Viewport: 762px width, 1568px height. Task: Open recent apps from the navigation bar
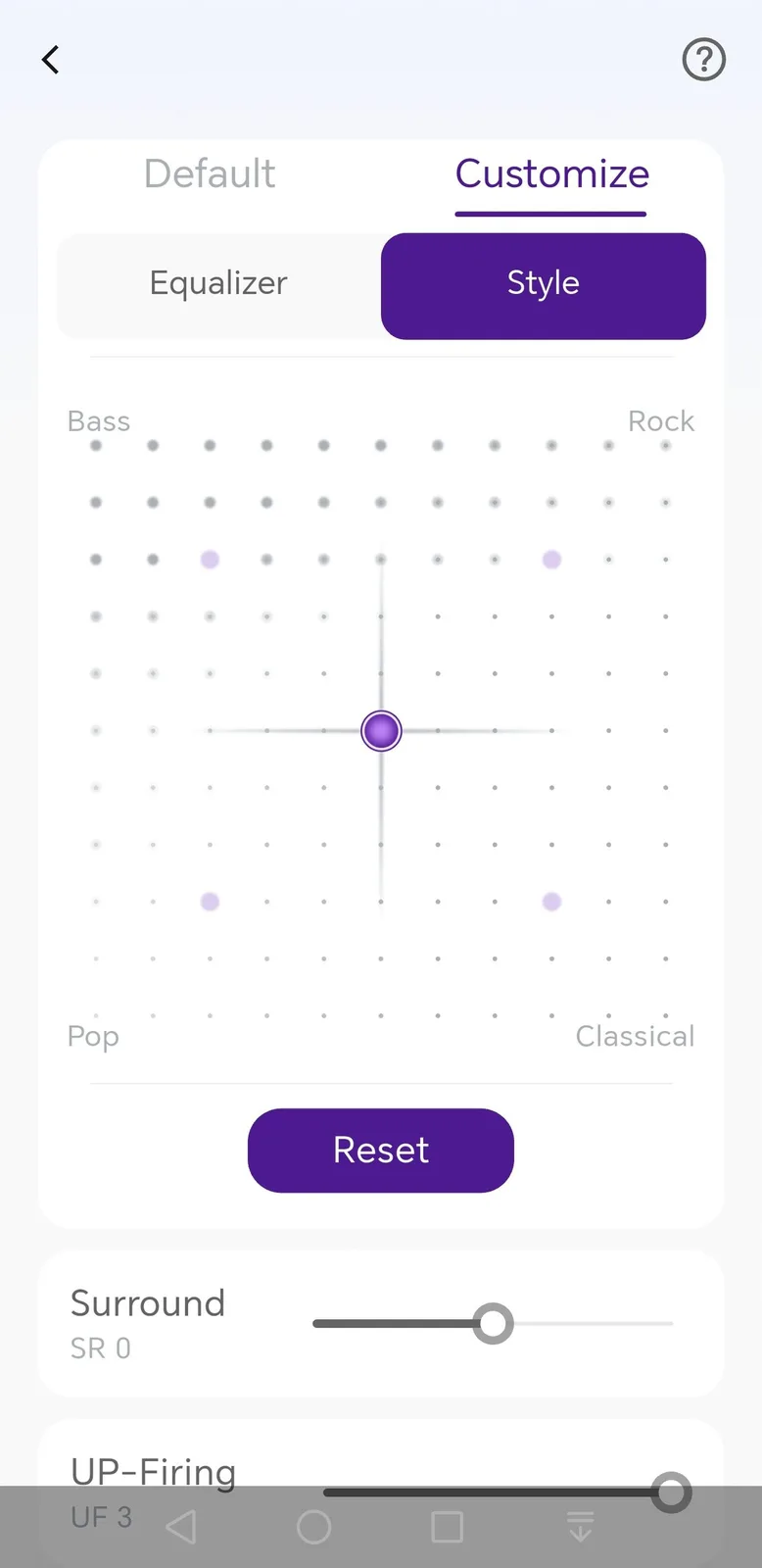[447, 1527]
